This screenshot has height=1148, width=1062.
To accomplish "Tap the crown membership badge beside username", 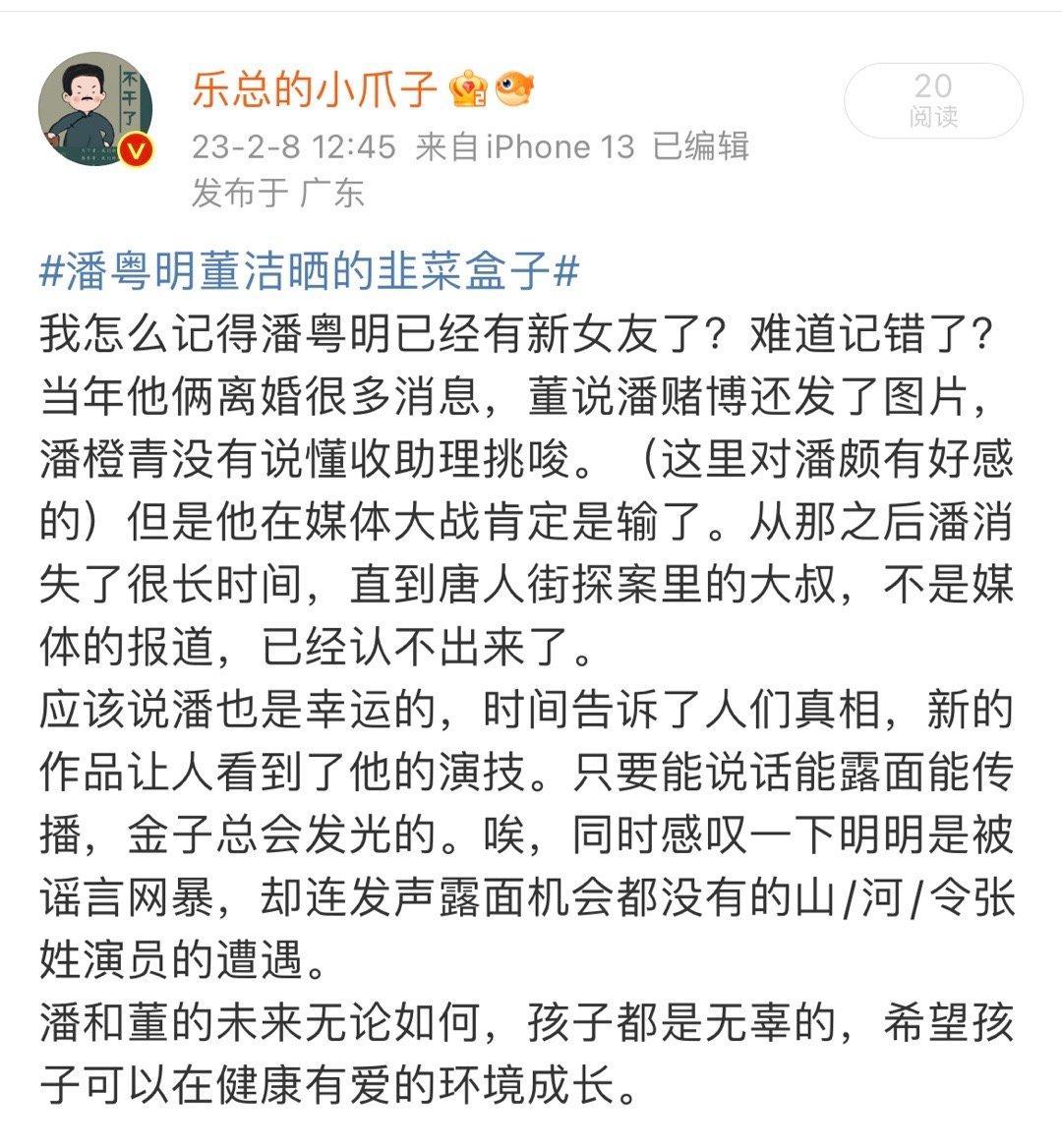I will [468, 90].
